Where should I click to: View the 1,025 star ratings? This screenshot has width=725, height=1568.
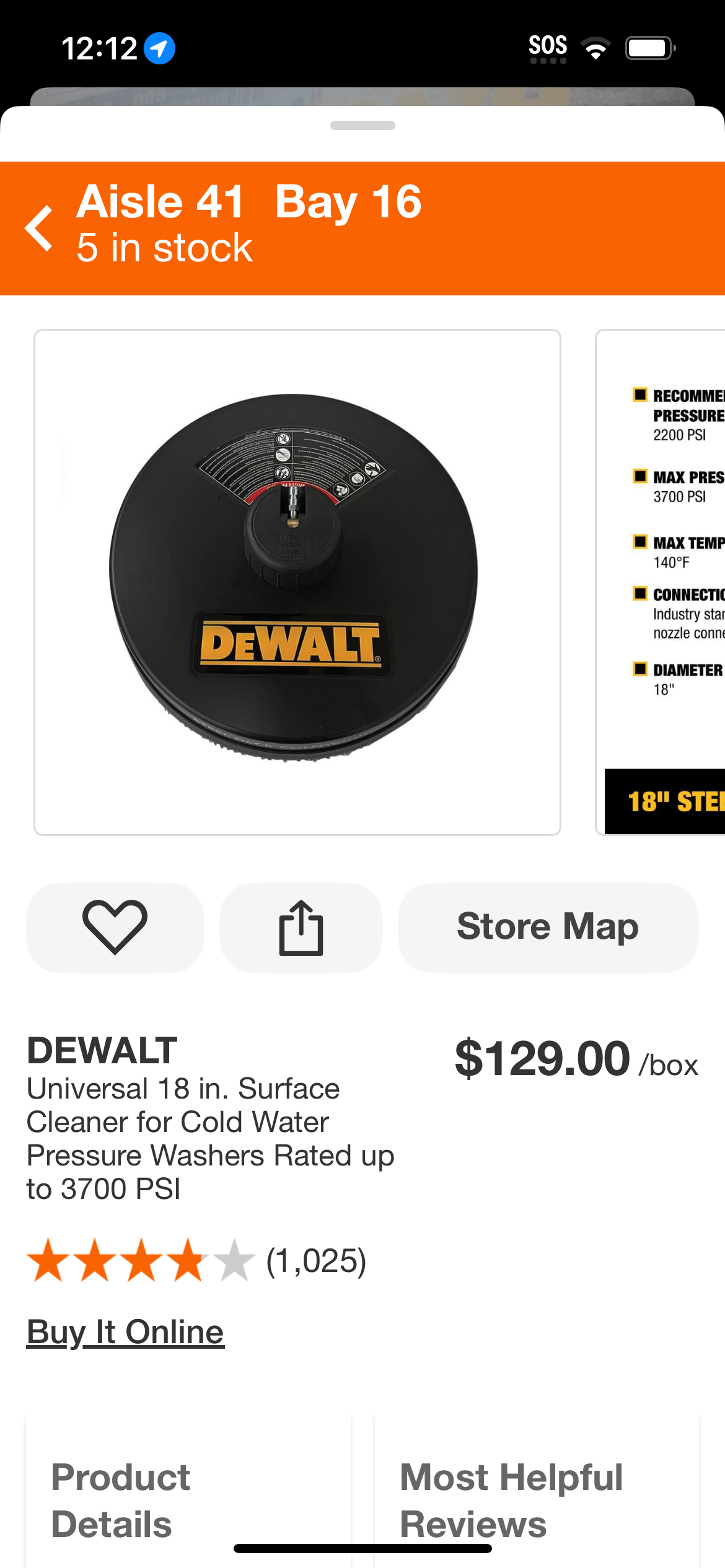pos(196,1260)
